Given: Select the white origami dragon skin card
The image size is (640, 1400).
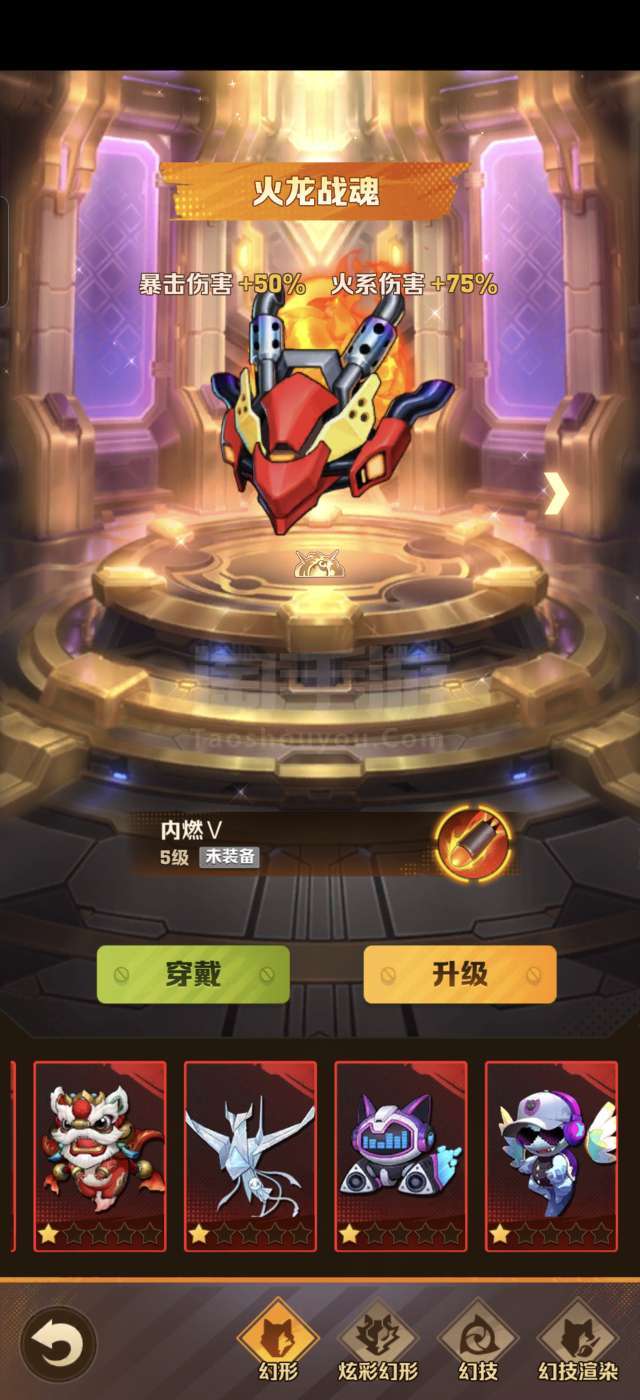Looking at the screenshot, I should (250, 1156).
